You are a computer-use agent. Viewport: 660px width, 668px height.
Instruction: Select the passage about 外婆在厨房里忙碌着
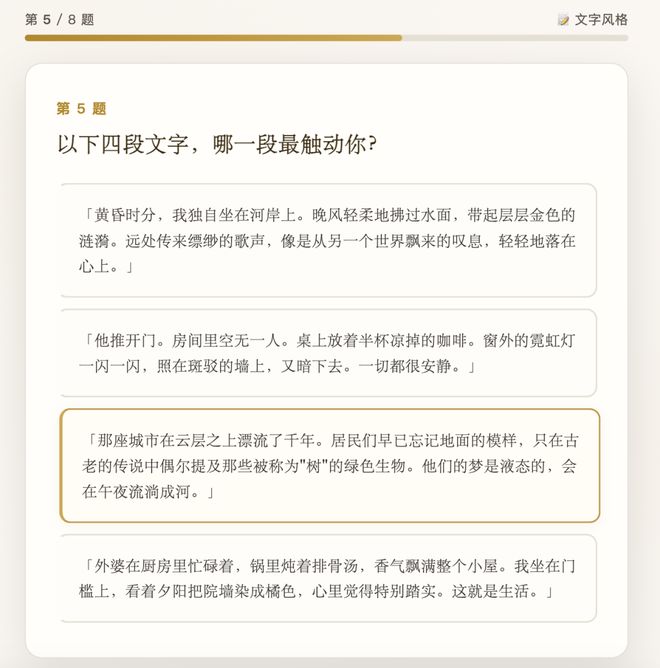point(328,578)
